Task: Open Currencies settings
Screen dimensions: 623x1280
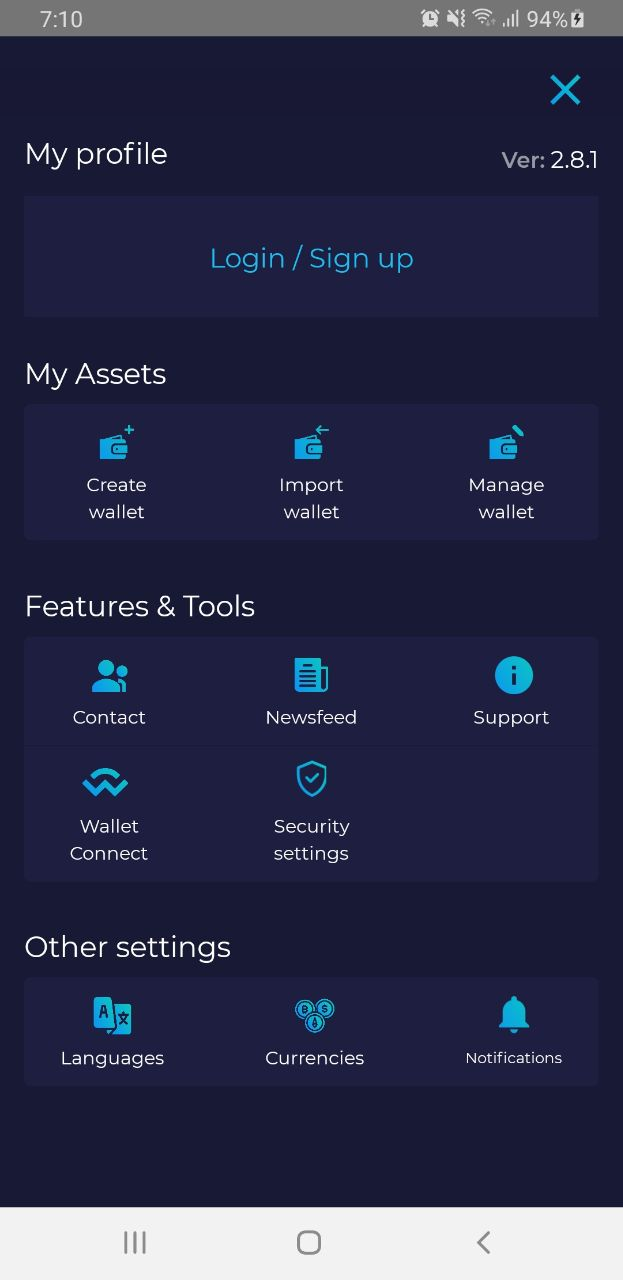Action: pyautogui.click(x=314, y=1032)
